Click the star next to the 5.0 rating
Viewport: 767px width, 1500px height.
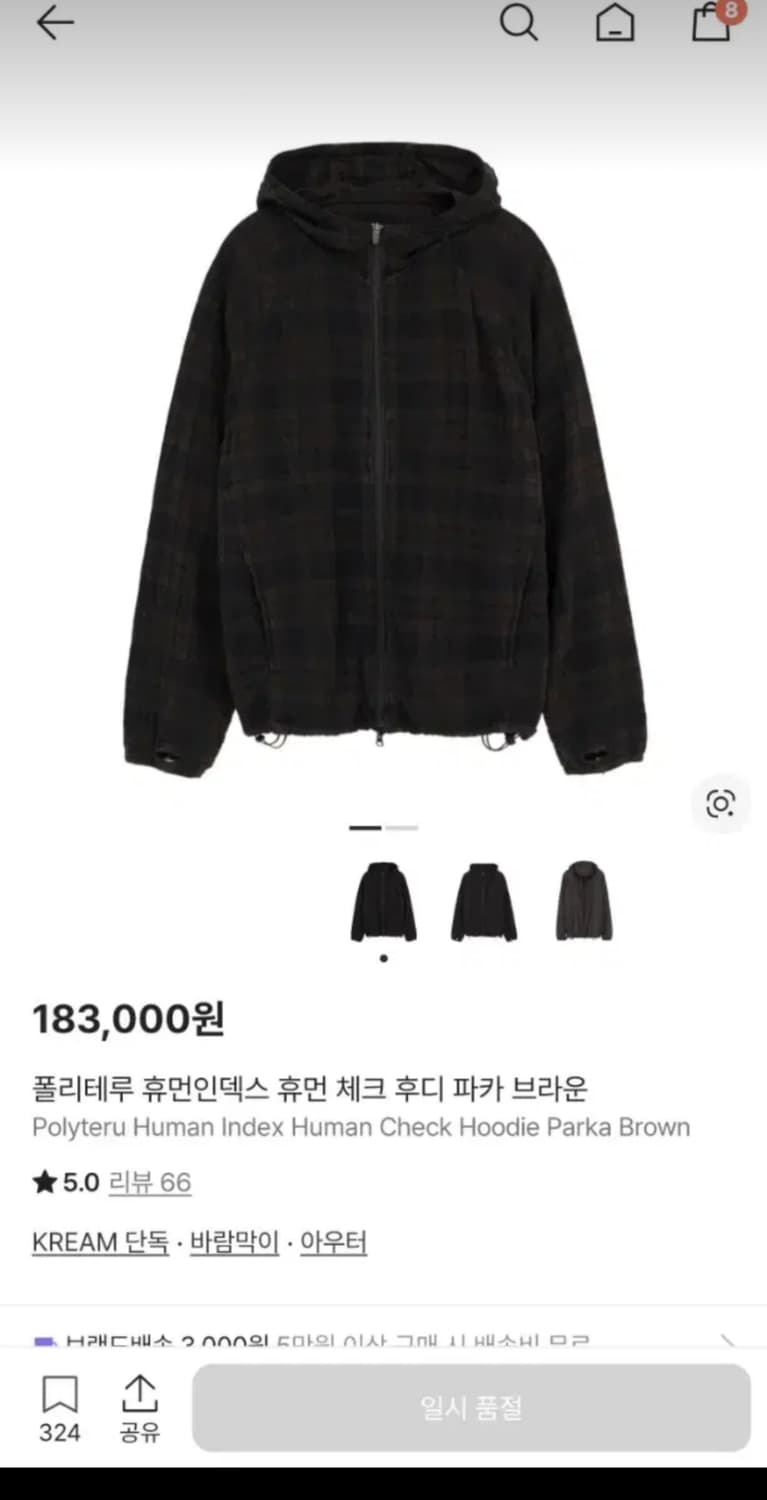[x=41, y=1182]
